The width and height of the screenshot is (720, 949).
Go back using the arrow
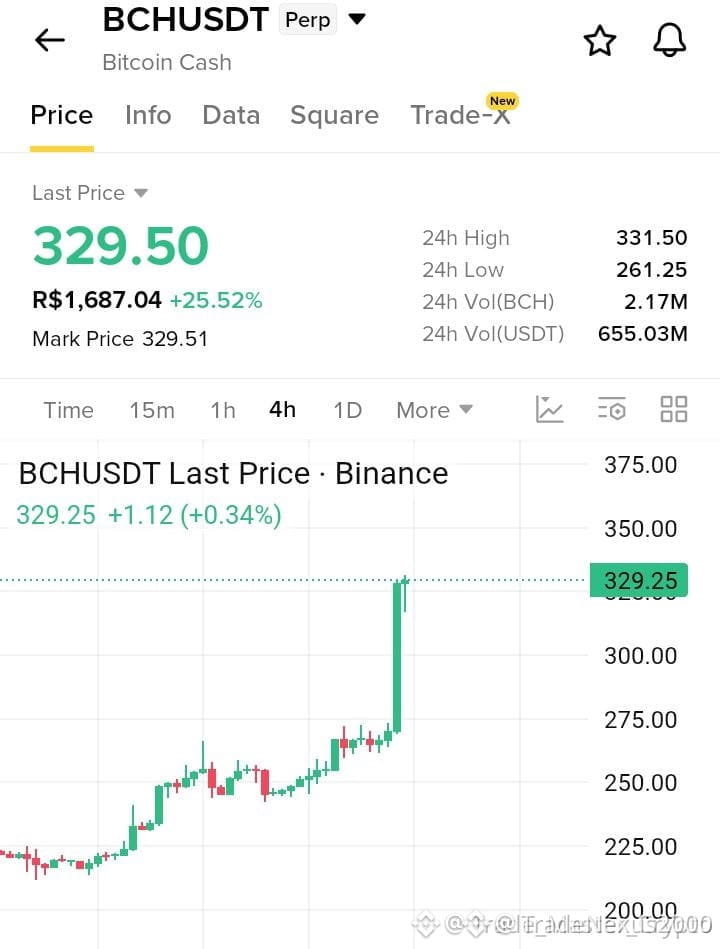(50, 41)
